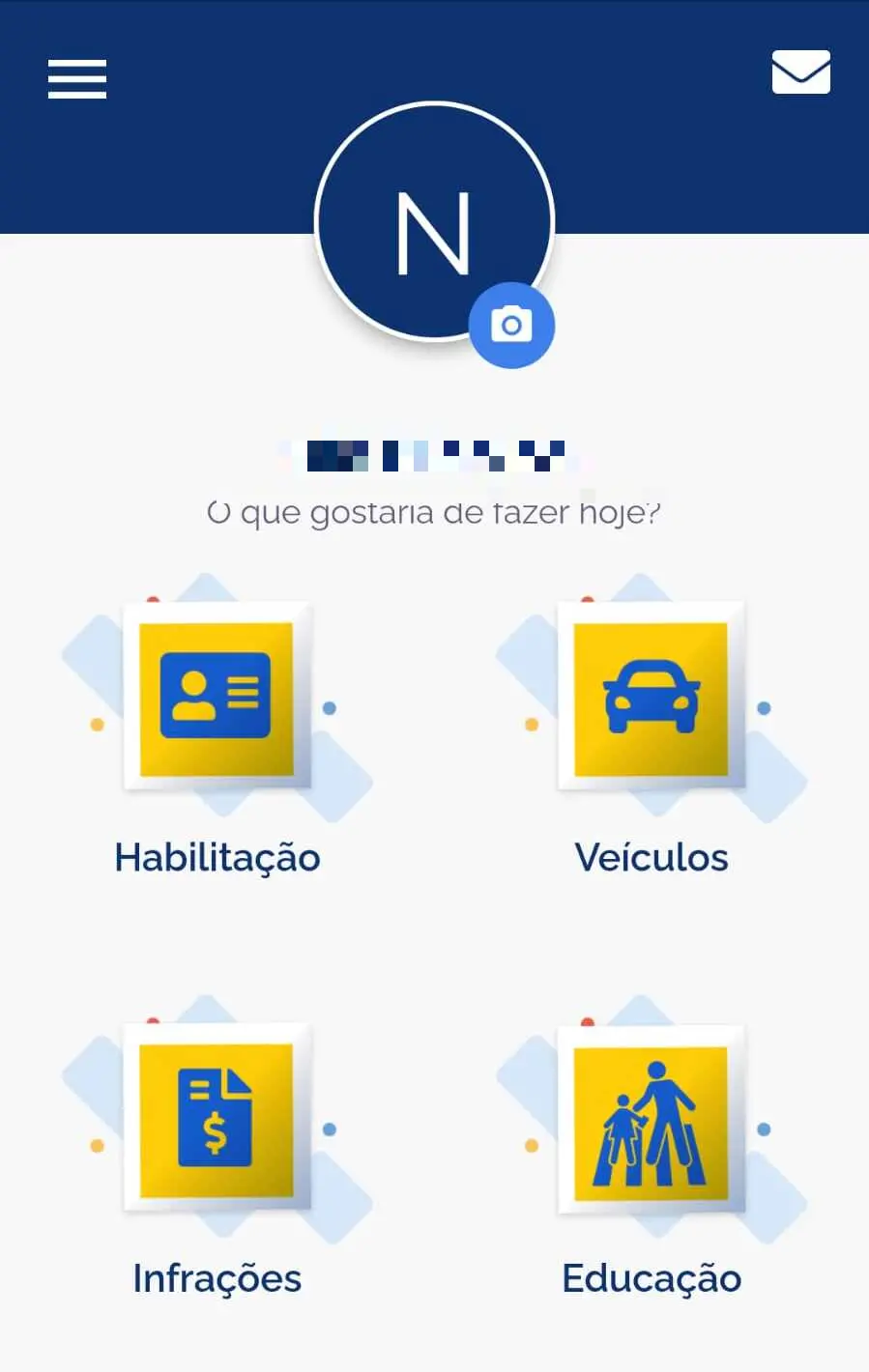This screenshot has width=869, height=1372.
Task: Go to the Veículos section
Action: (x=652, y=857)
